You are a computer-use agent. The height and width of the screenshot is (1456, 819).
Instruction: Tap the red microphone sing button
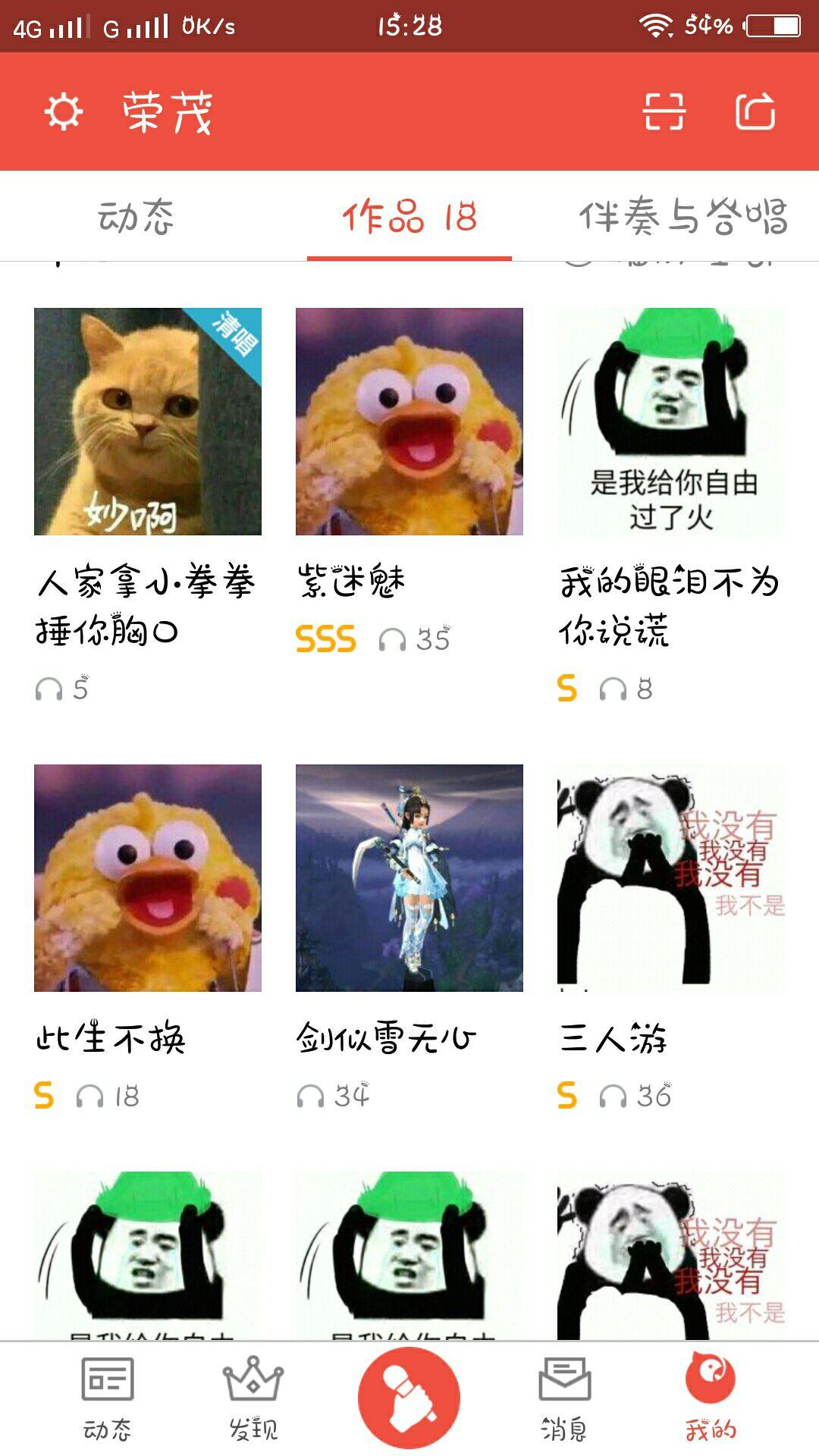point(409,1397)
